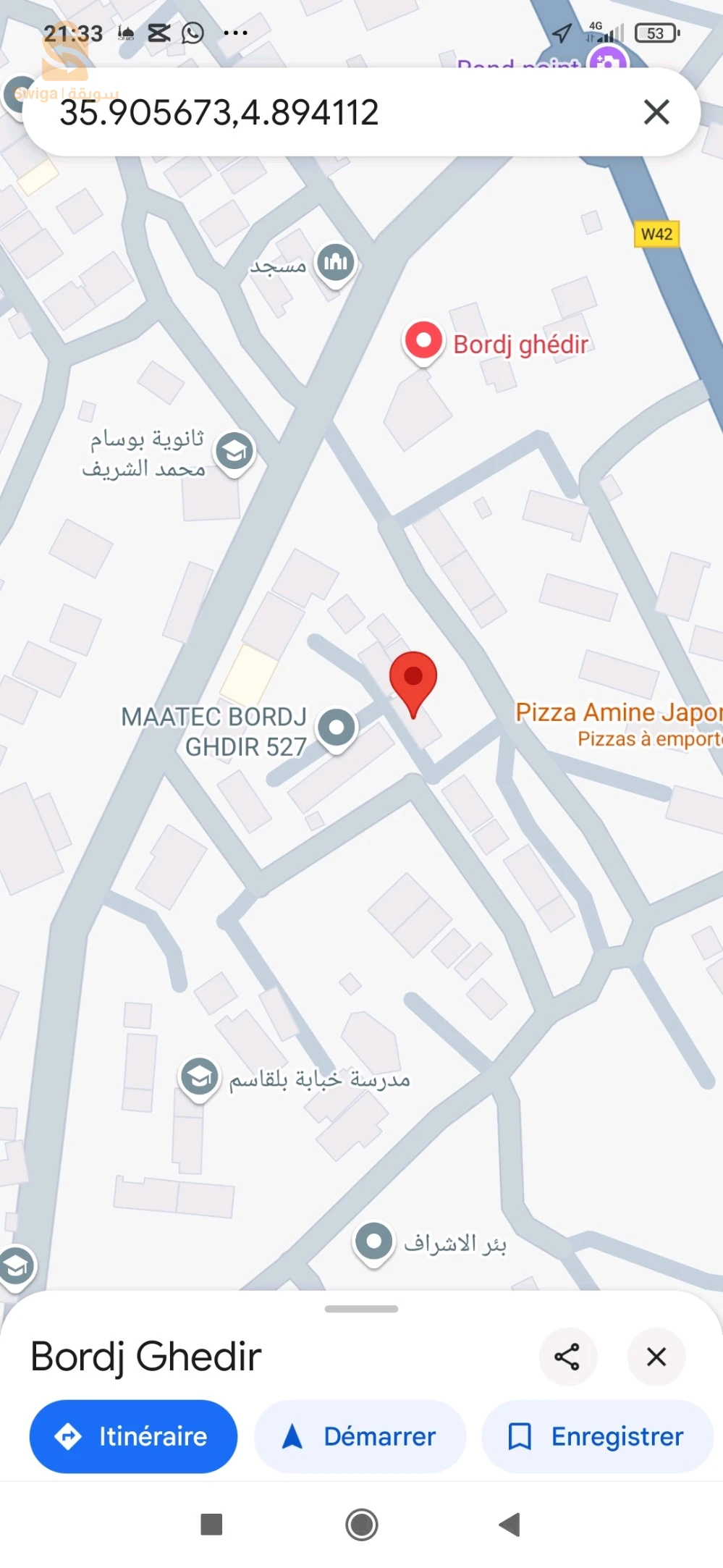Start navigation with Démarrer
Viewport: 723px width, 1568px height.
pyautogui.click(x=360, y=1436)
